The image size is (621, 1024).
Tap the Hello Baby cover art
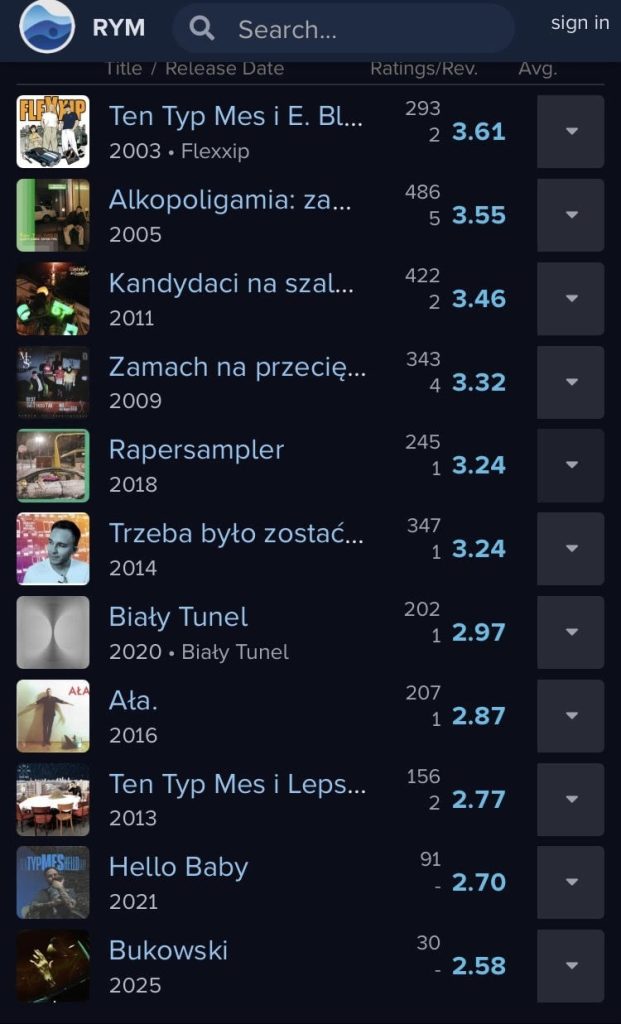click(53, 883)
